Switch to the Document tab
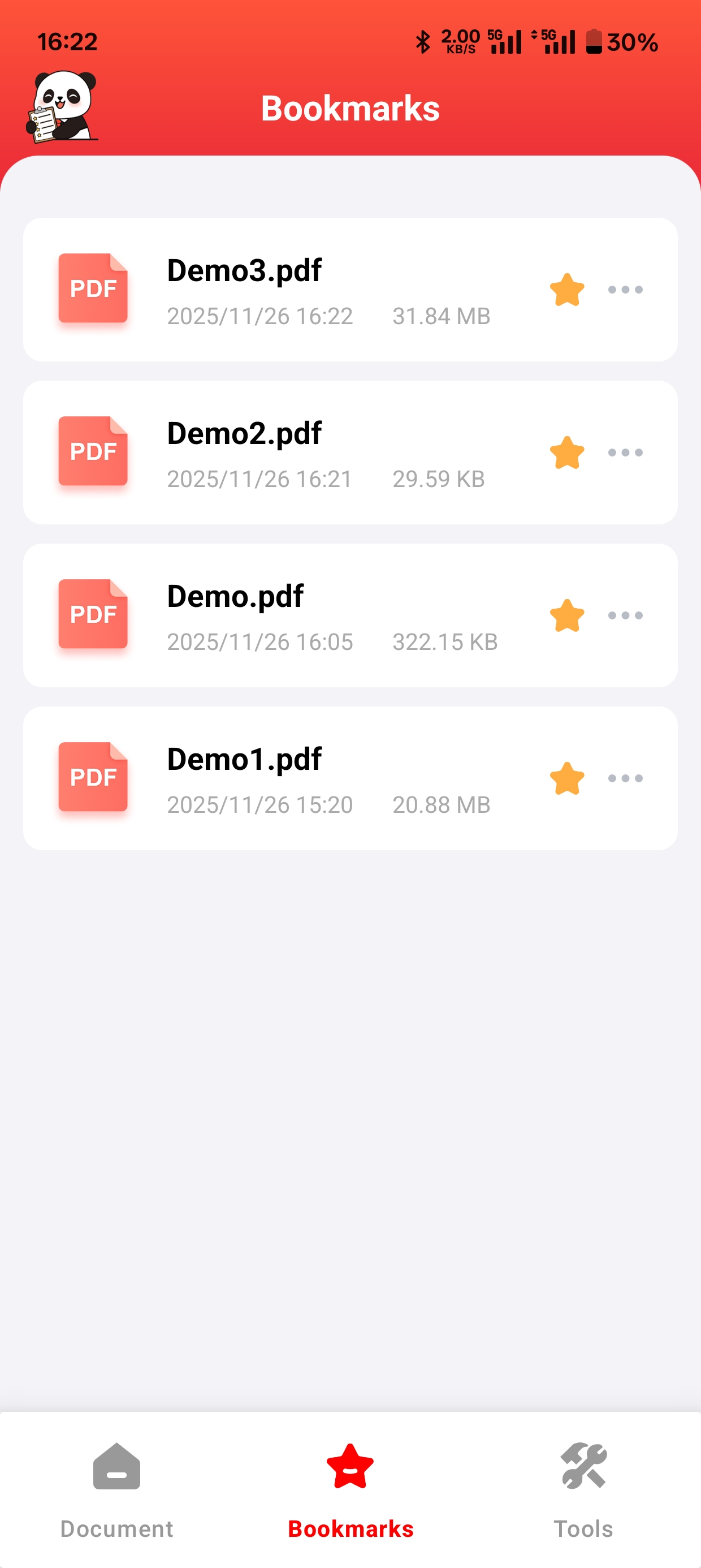701x1568 pixels. 117,1490
